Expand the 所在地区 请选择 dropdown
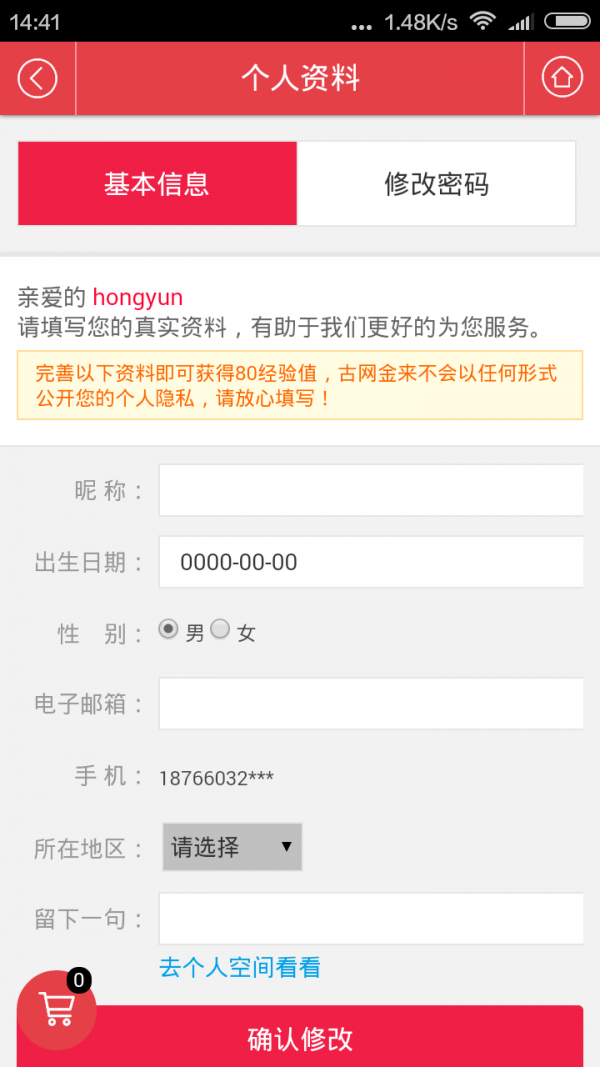This screenshot has width=600, height=1067. pos(232,847)
